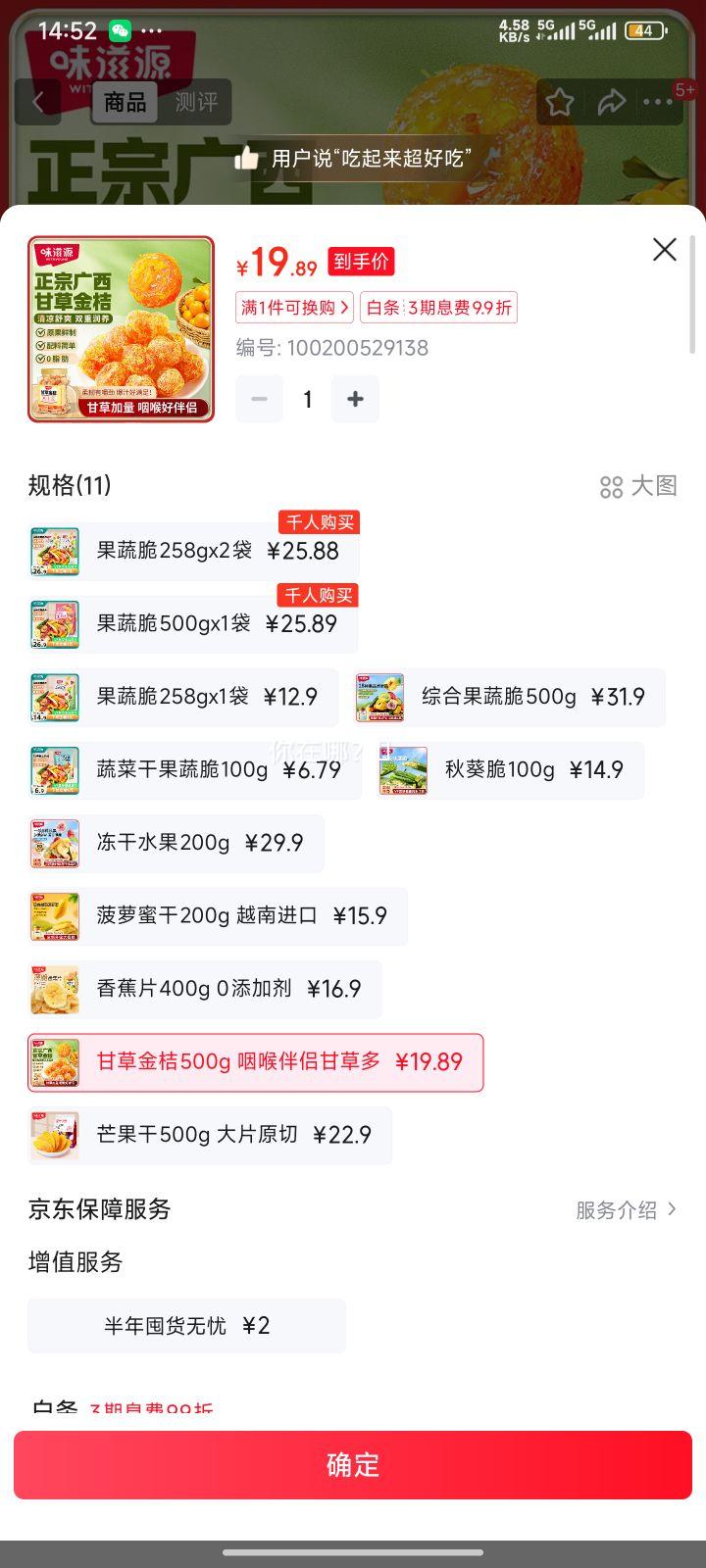Tap the minus icon to decrease quantity
The width and height of the screenshot is (706, 1568).
pos(259,399)
